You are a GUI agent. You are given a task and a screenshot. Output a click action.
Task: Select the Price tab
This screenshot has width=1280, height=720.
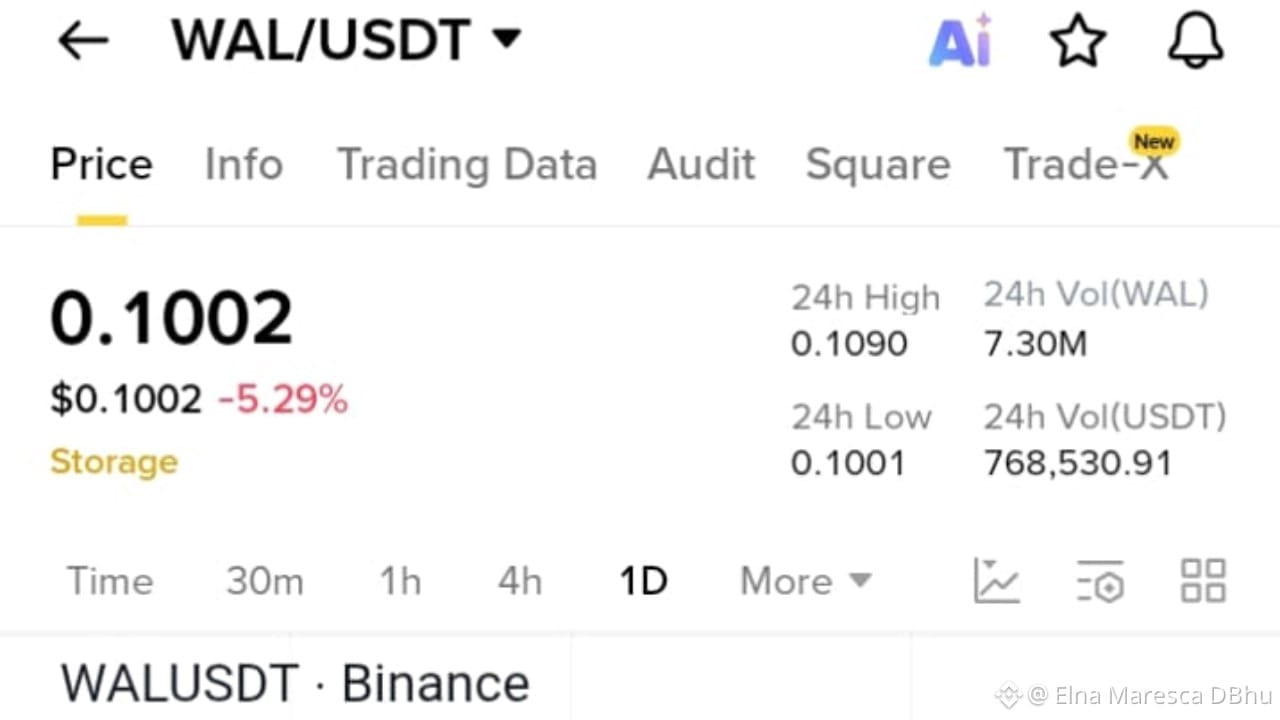click(101, 164)
